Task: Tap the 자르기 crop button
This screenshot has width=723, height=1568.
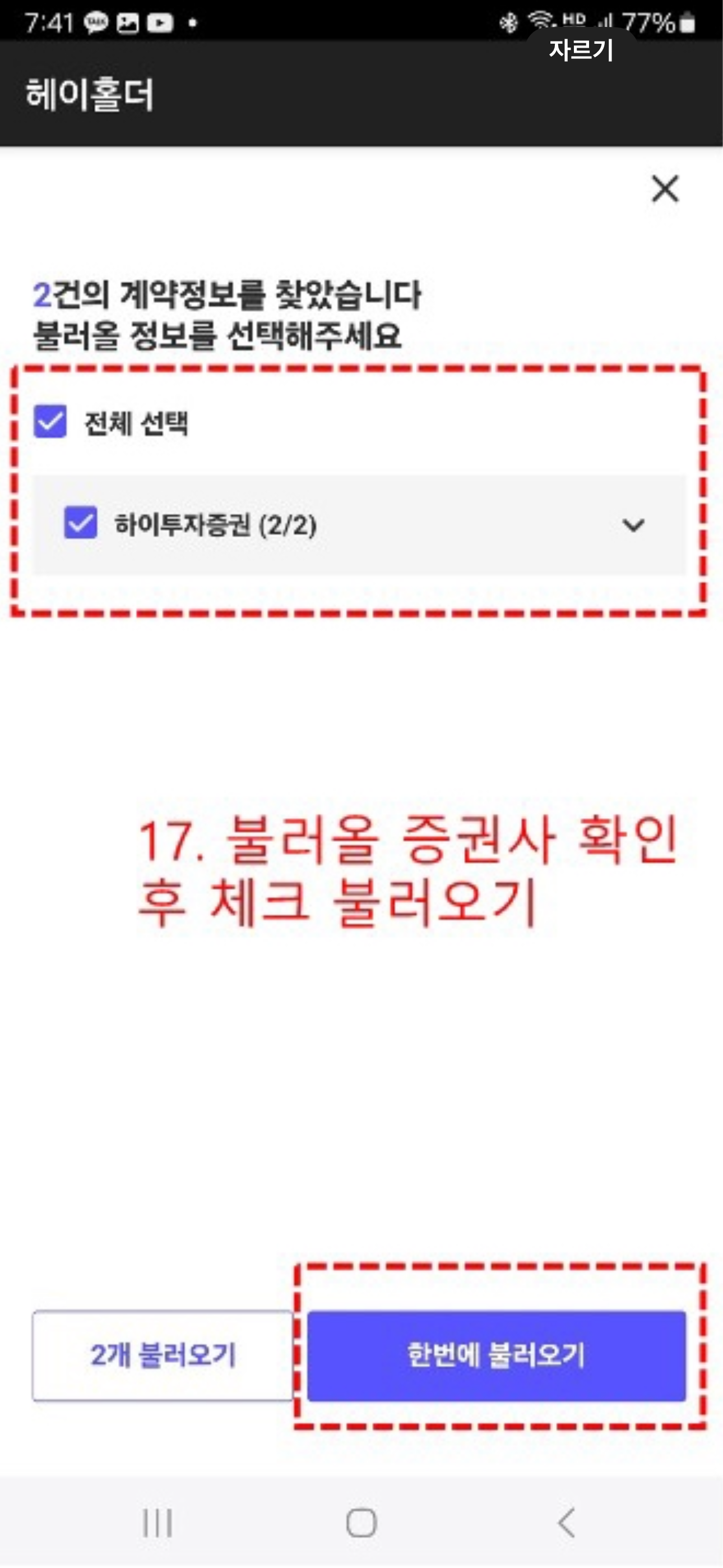Action: (x=581, y=49)
